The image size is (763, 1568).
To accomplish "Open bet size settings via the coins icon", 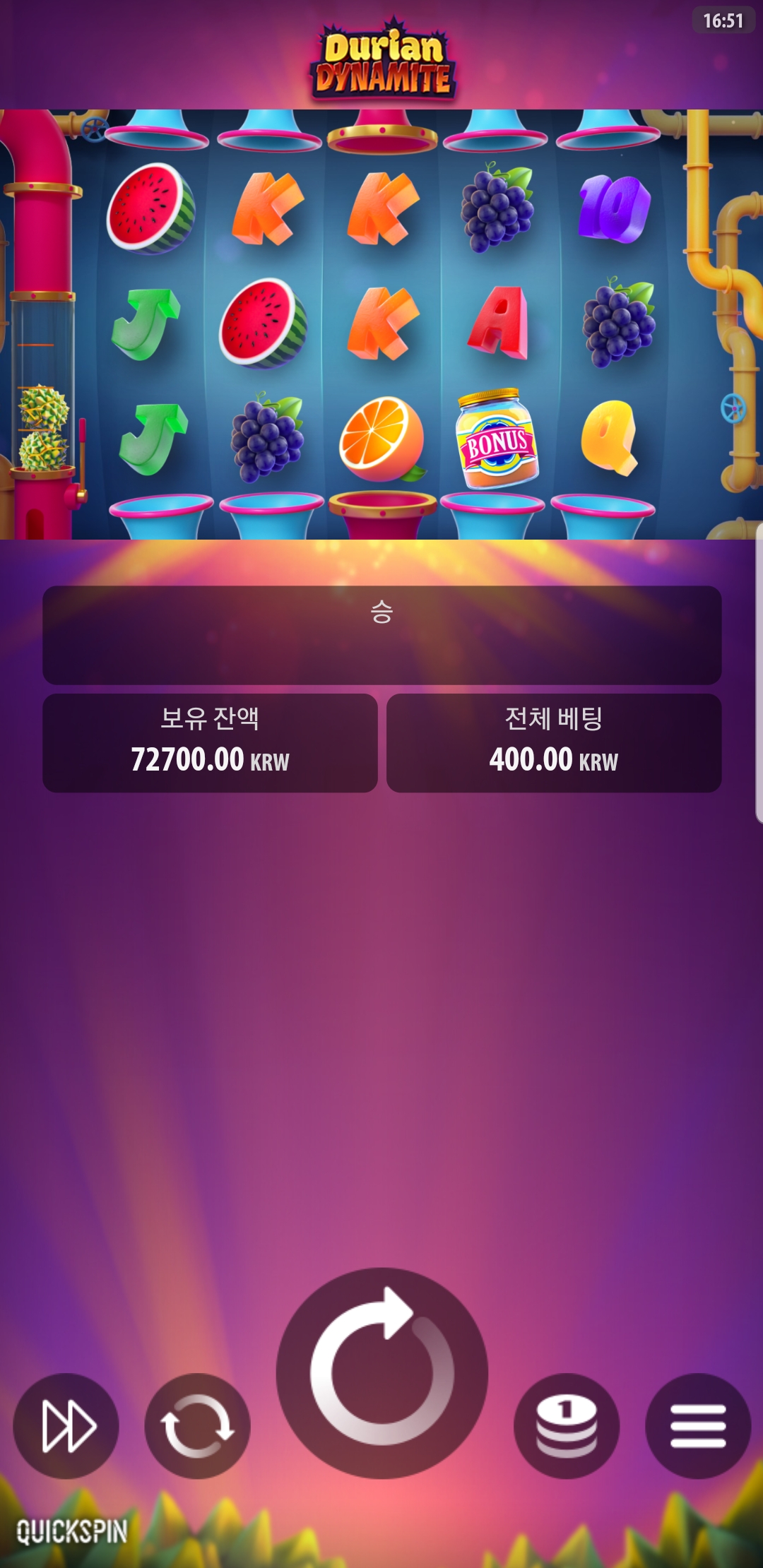I will (567, 1425).
